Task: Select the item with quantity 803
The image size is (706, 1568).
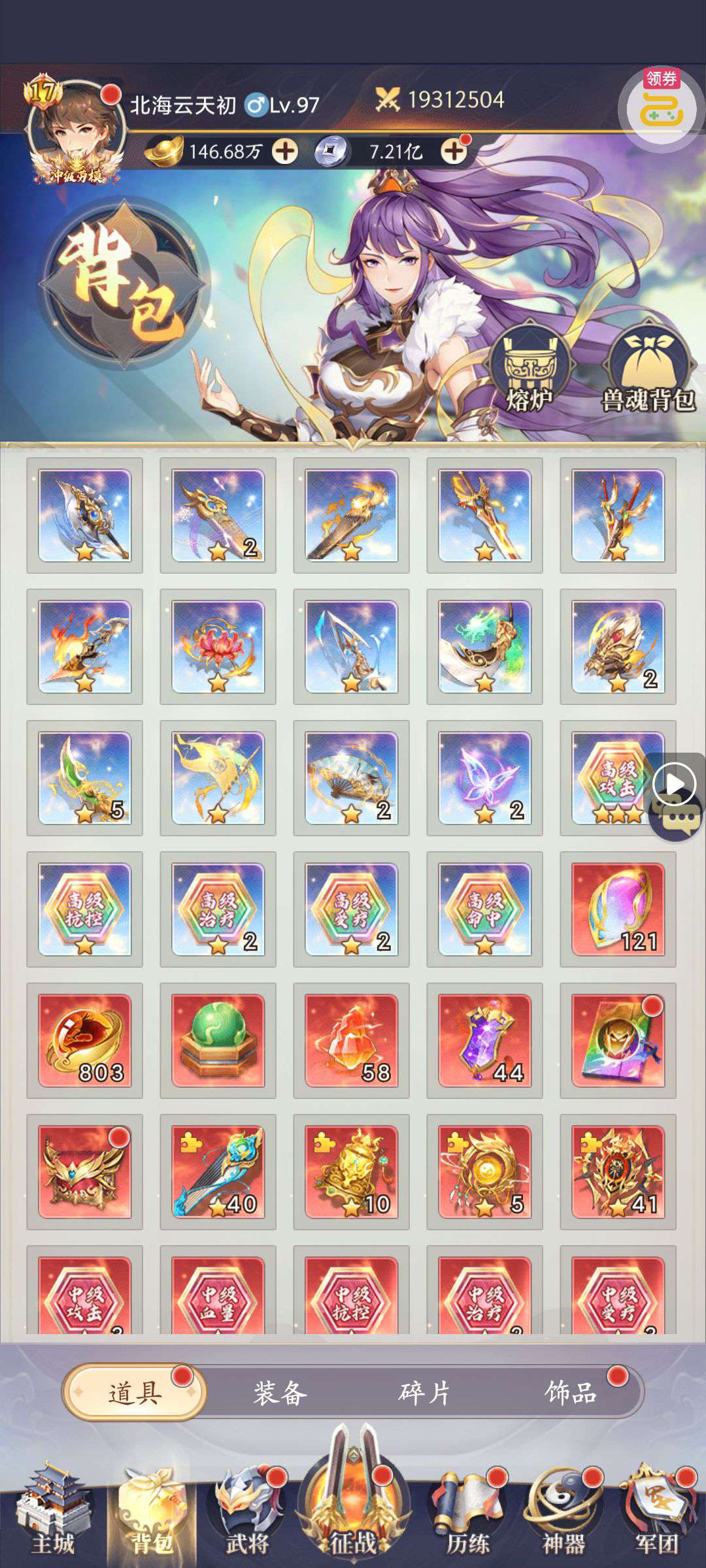Action: click(85, 1041)
